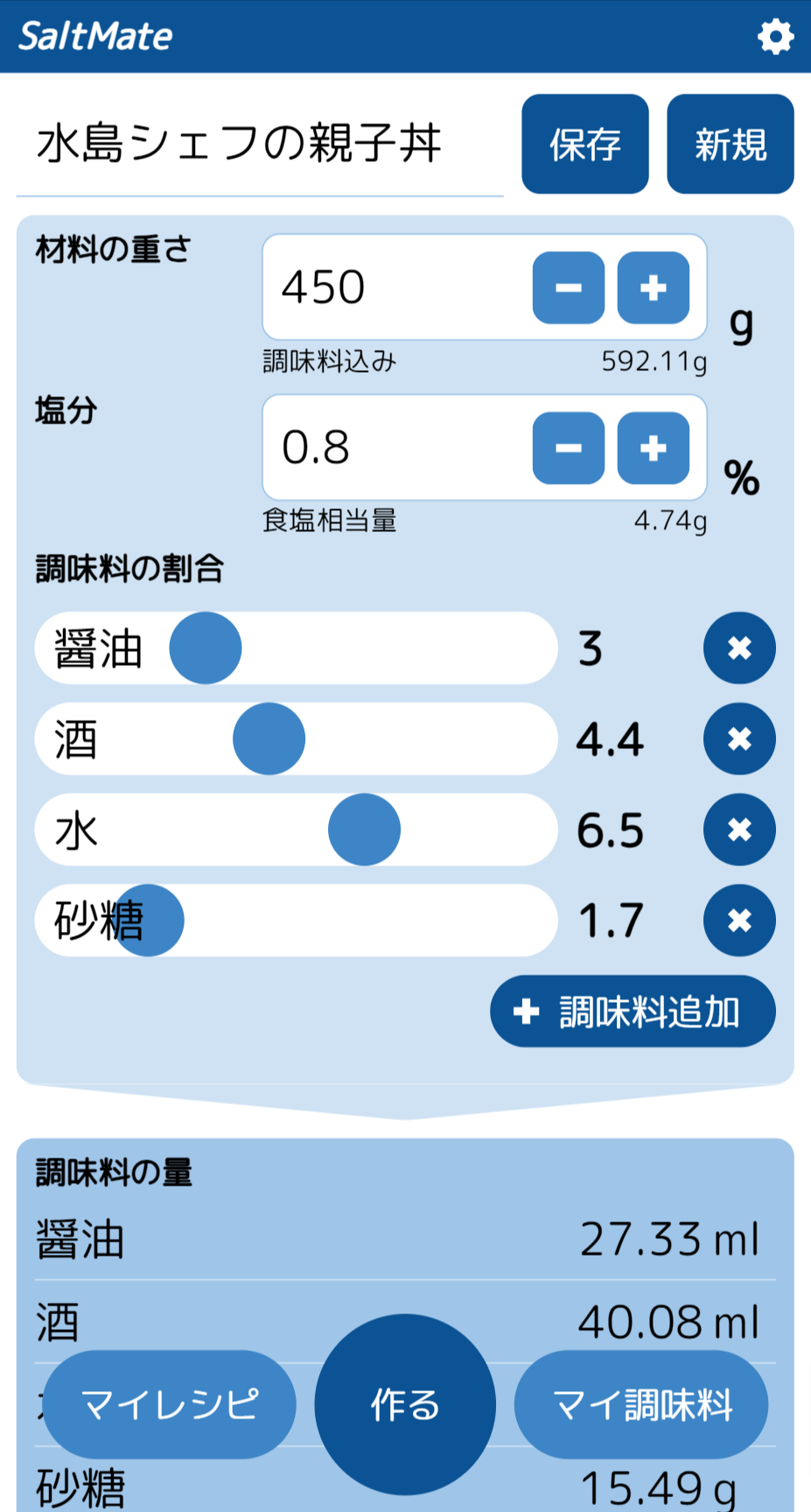
Task: Open the settings gear icon
Action: (x=774, y=37)
